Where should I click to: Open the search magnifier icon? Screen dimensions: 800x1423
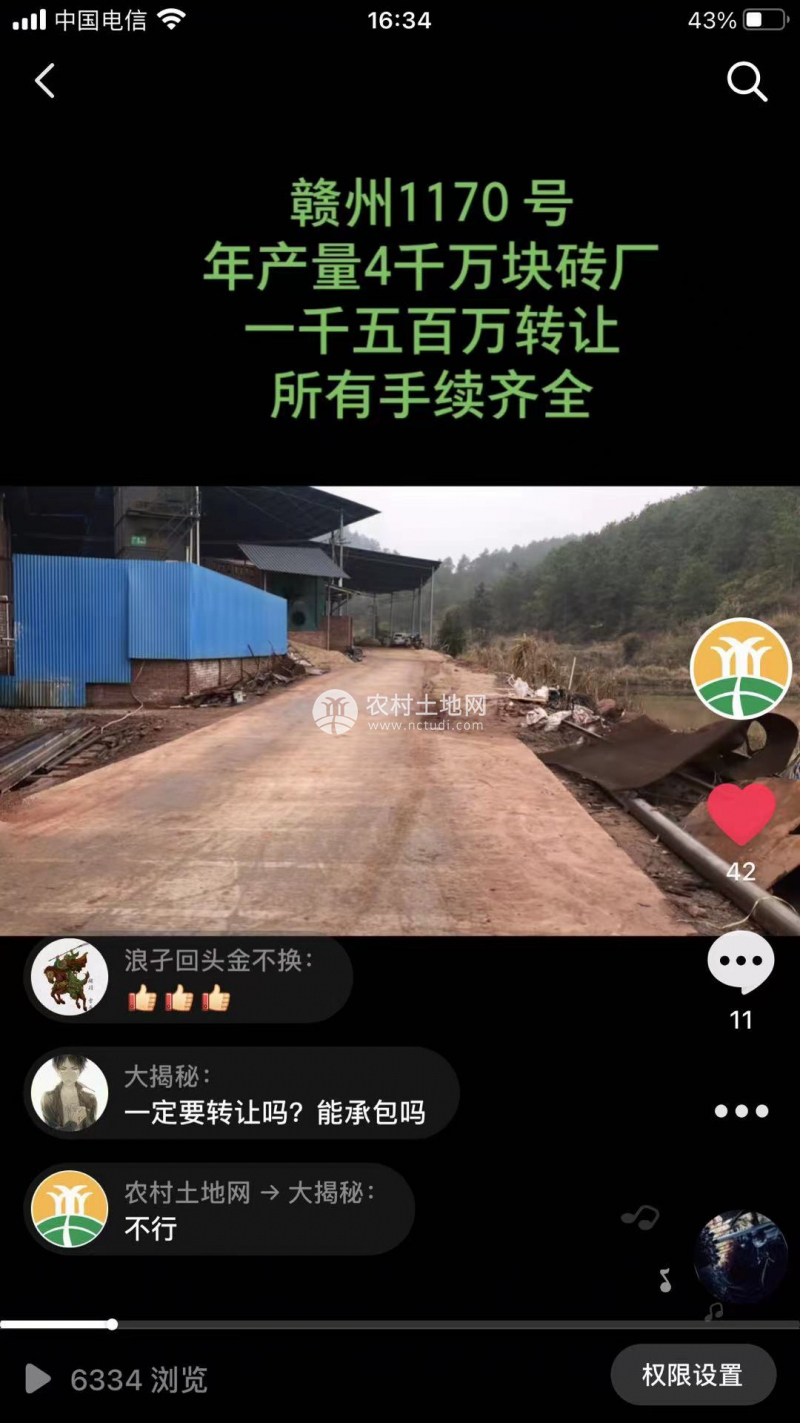click(746, 81)
